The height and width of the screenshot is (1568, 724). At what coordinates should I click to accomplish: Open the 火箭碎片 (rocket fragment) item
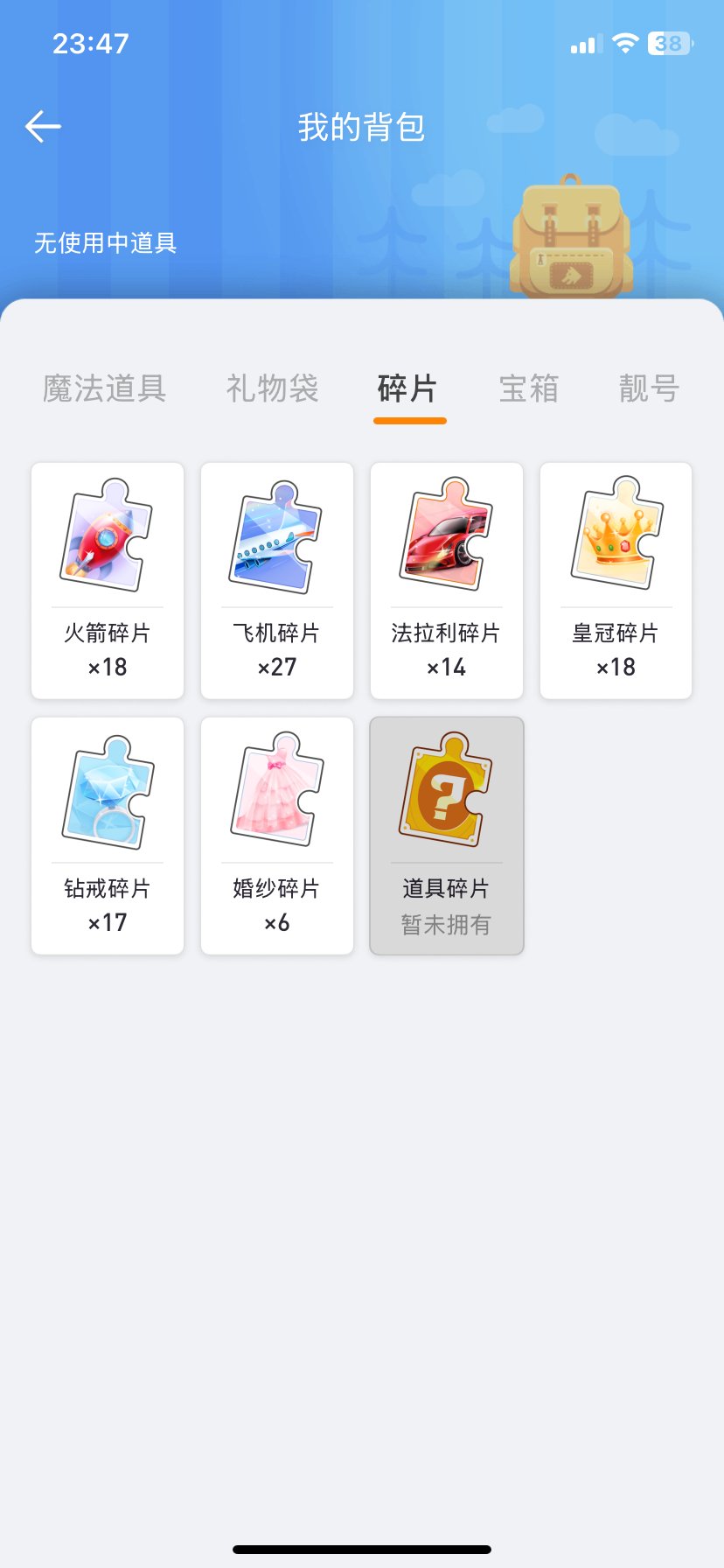(x=107, y=535)
